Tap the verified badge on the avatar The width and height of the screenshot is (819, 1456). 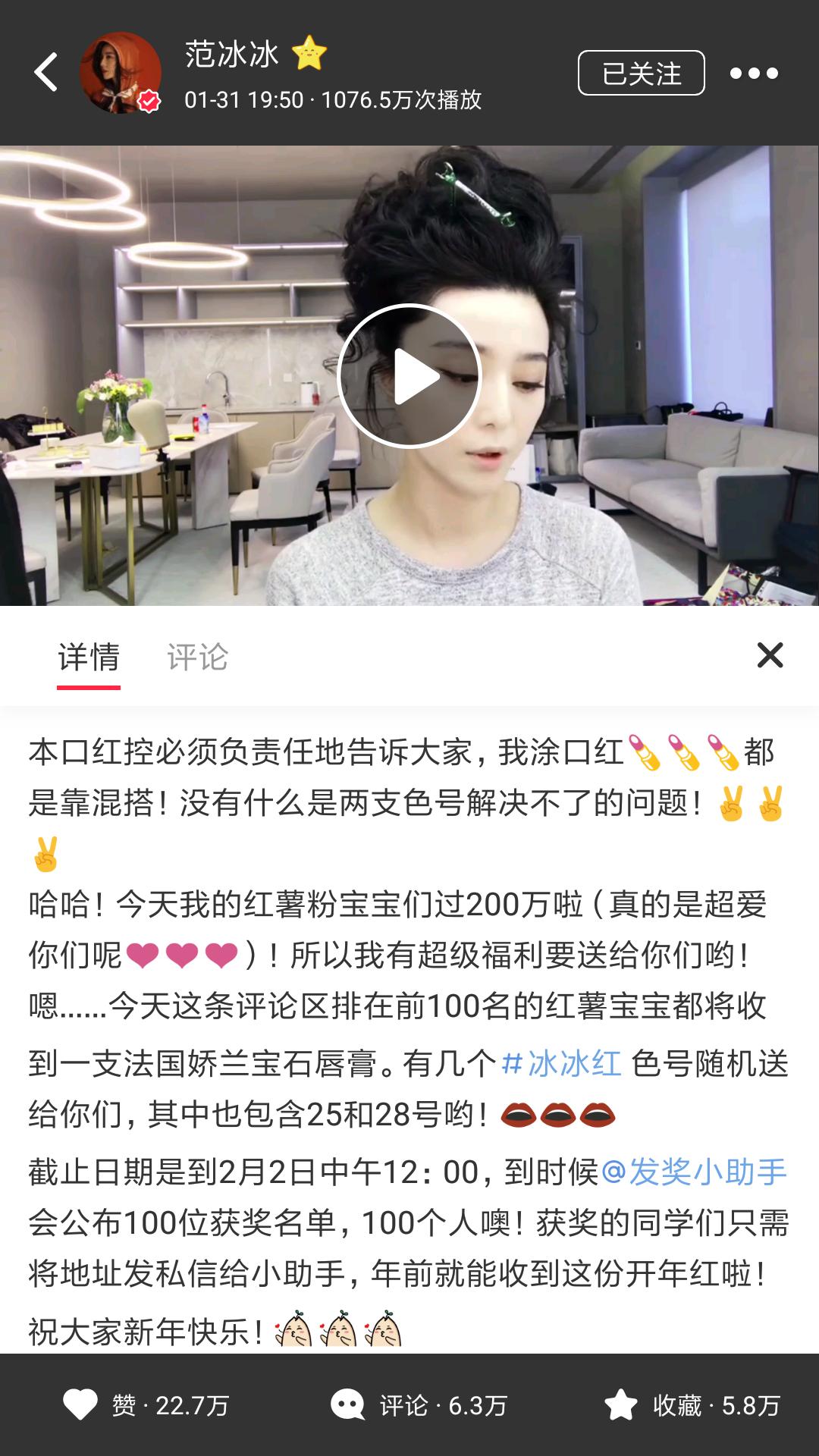pos(149,101)
